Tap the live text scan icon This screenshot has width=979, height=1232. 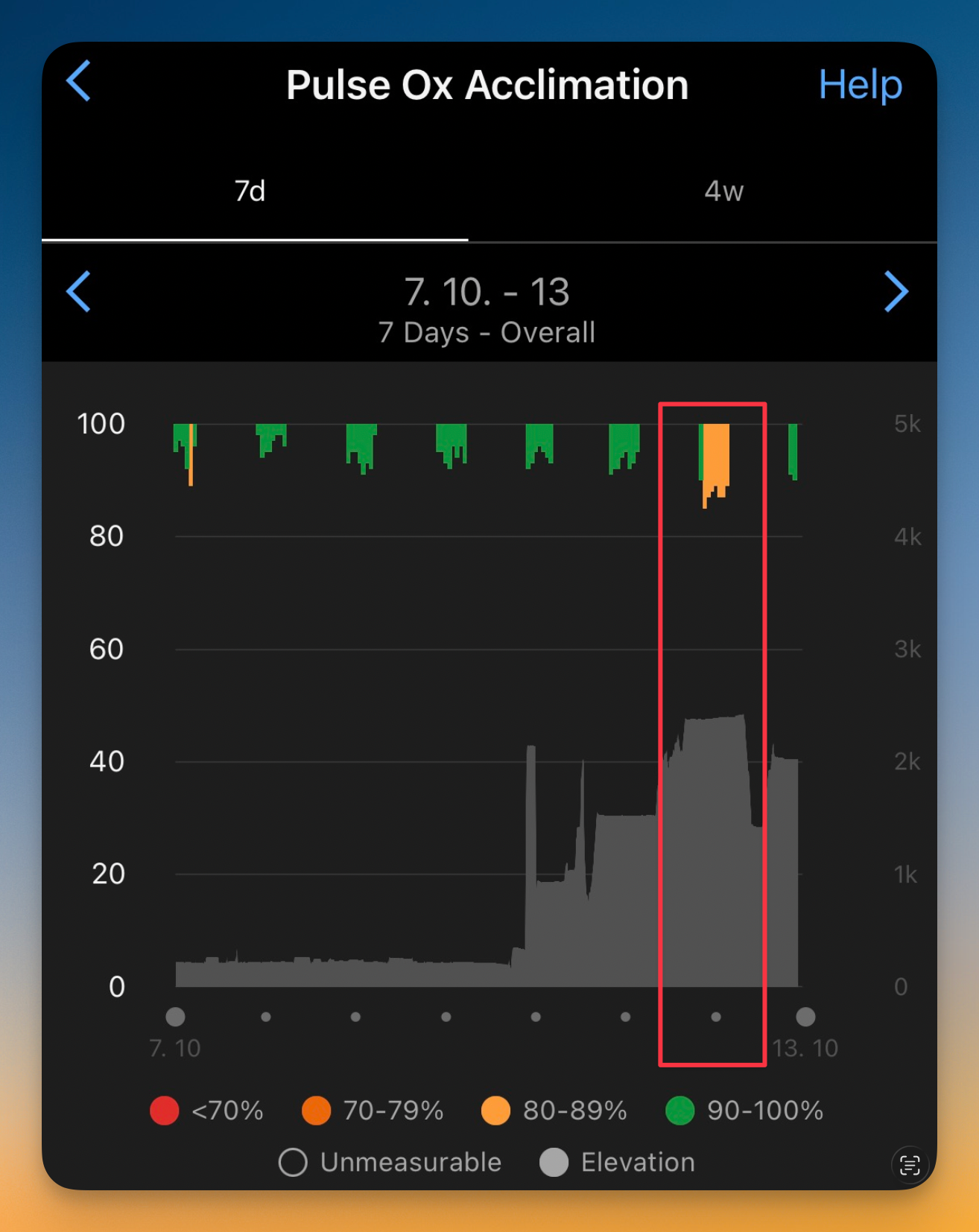pos(909,1164)
